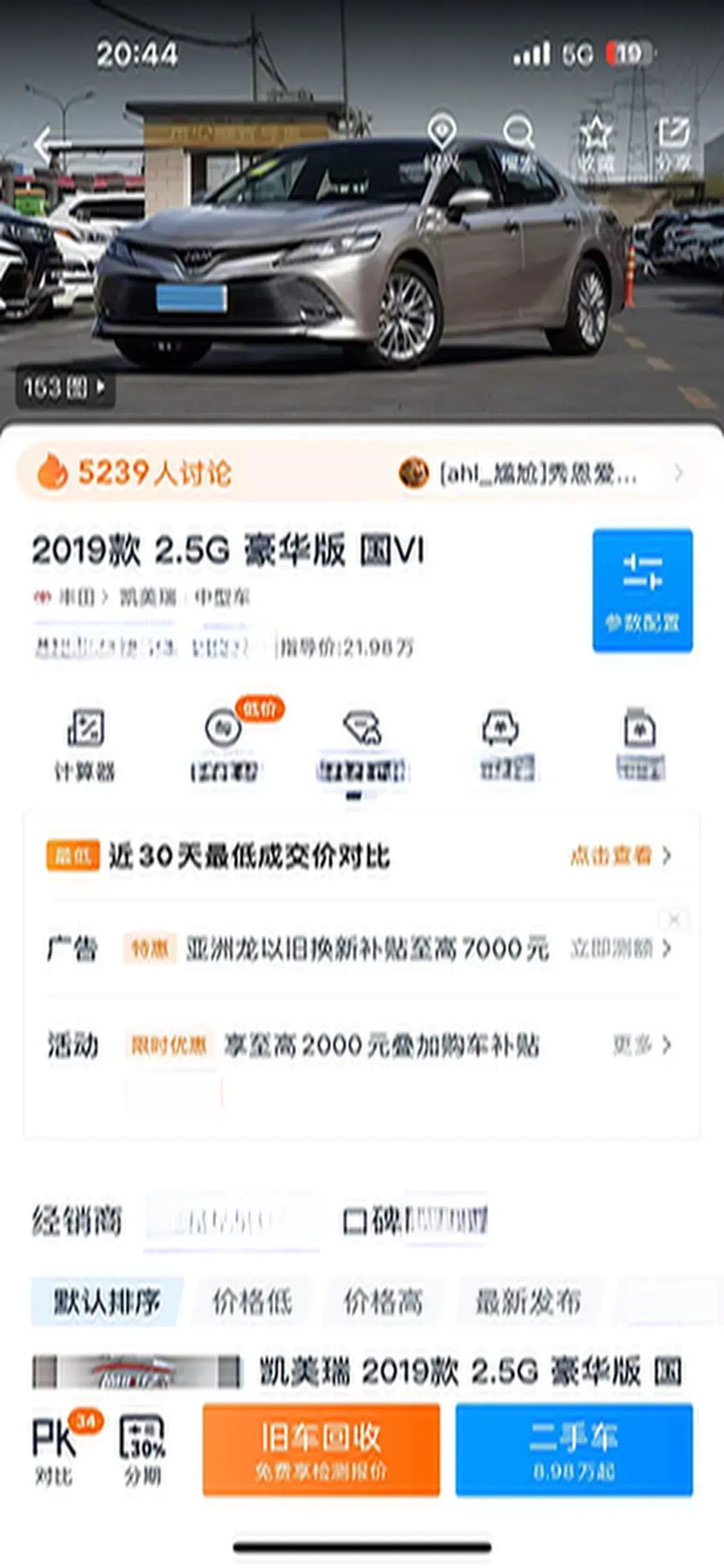Tap the 旧车回收 orange button
The width and height of the screenshot is (724, 1568).
click(321, 1450)
